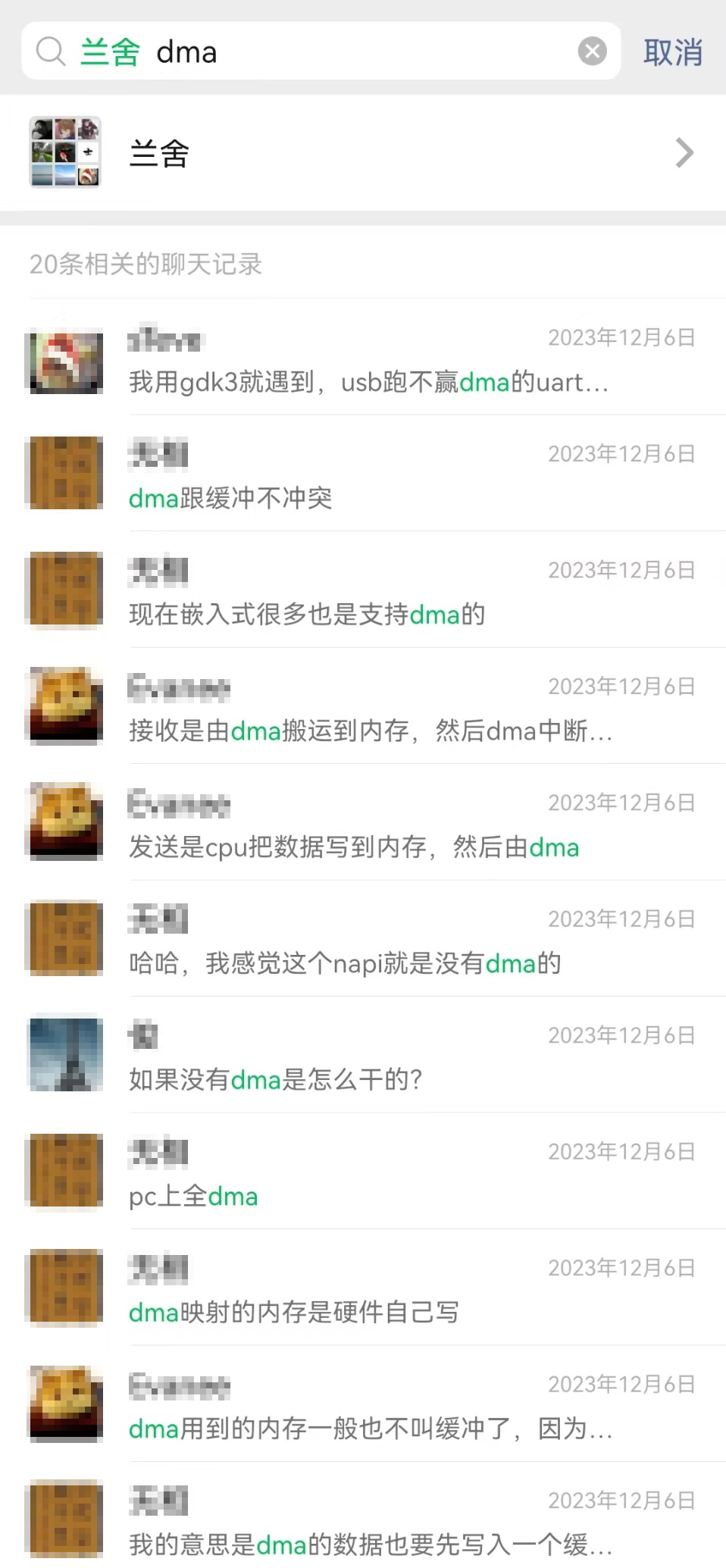726x1568 pixels.
Task: Click the Eiffel Tower avatar
Action: (64, 1054)
